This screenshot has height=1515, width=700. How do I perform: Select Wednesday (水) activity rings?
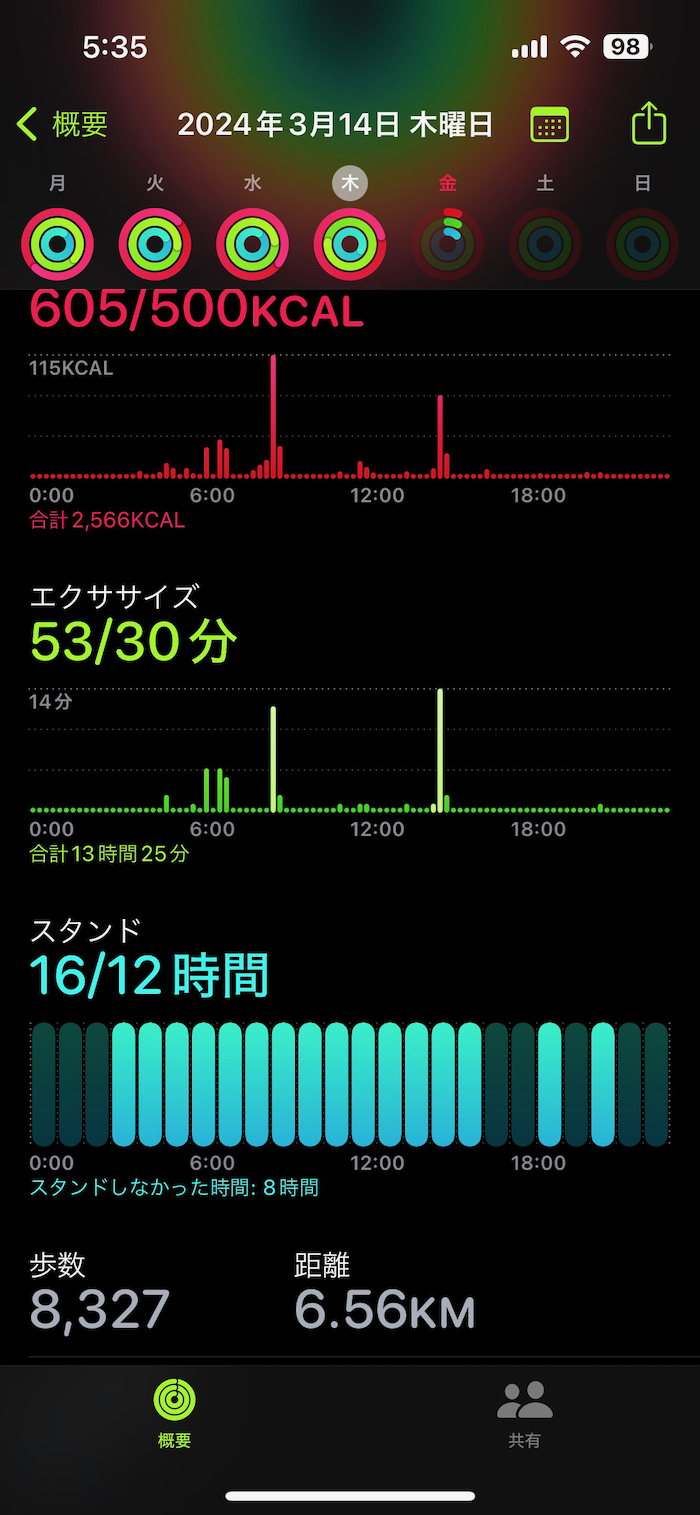[x=253, y=243]
